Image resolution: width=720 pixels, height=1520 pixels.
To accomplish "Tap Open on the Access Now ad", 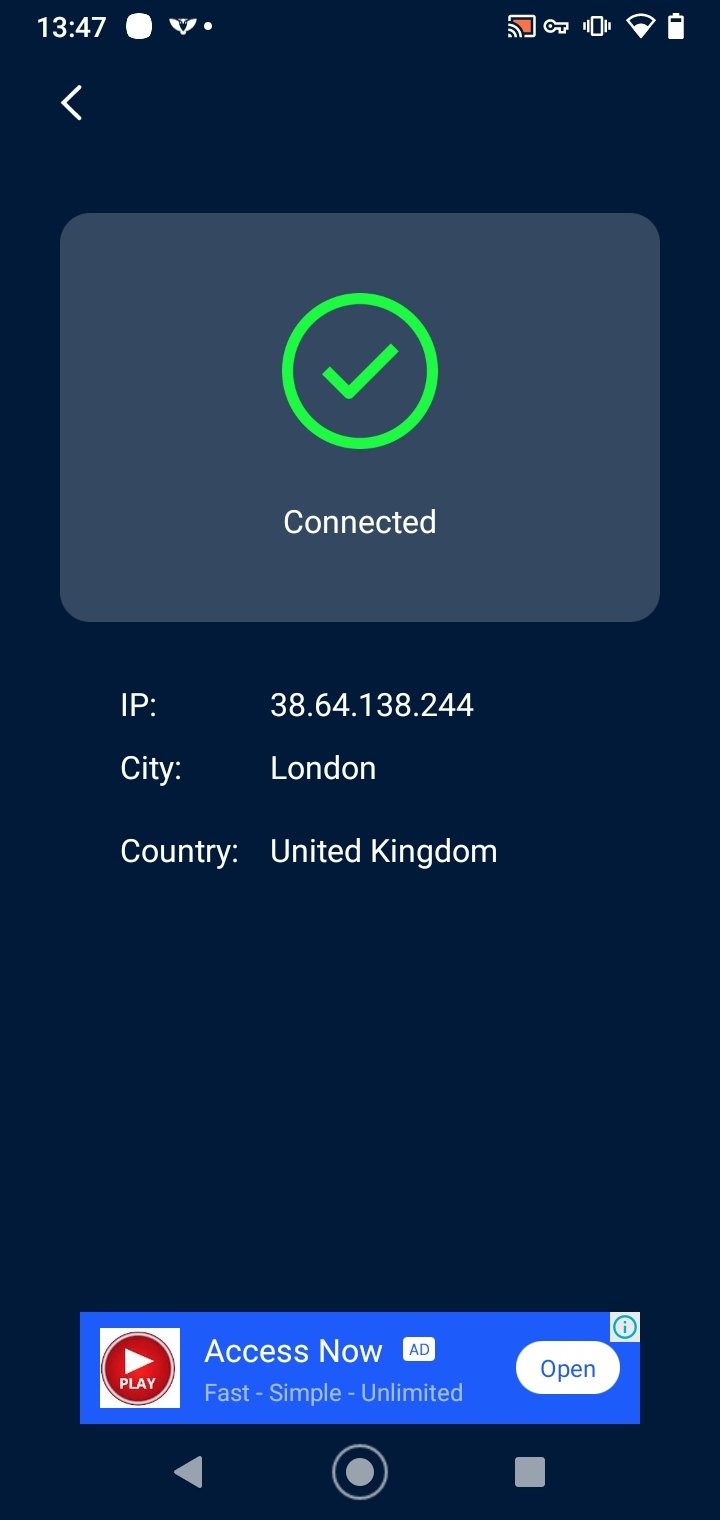I will click(x=568, y=1369).
